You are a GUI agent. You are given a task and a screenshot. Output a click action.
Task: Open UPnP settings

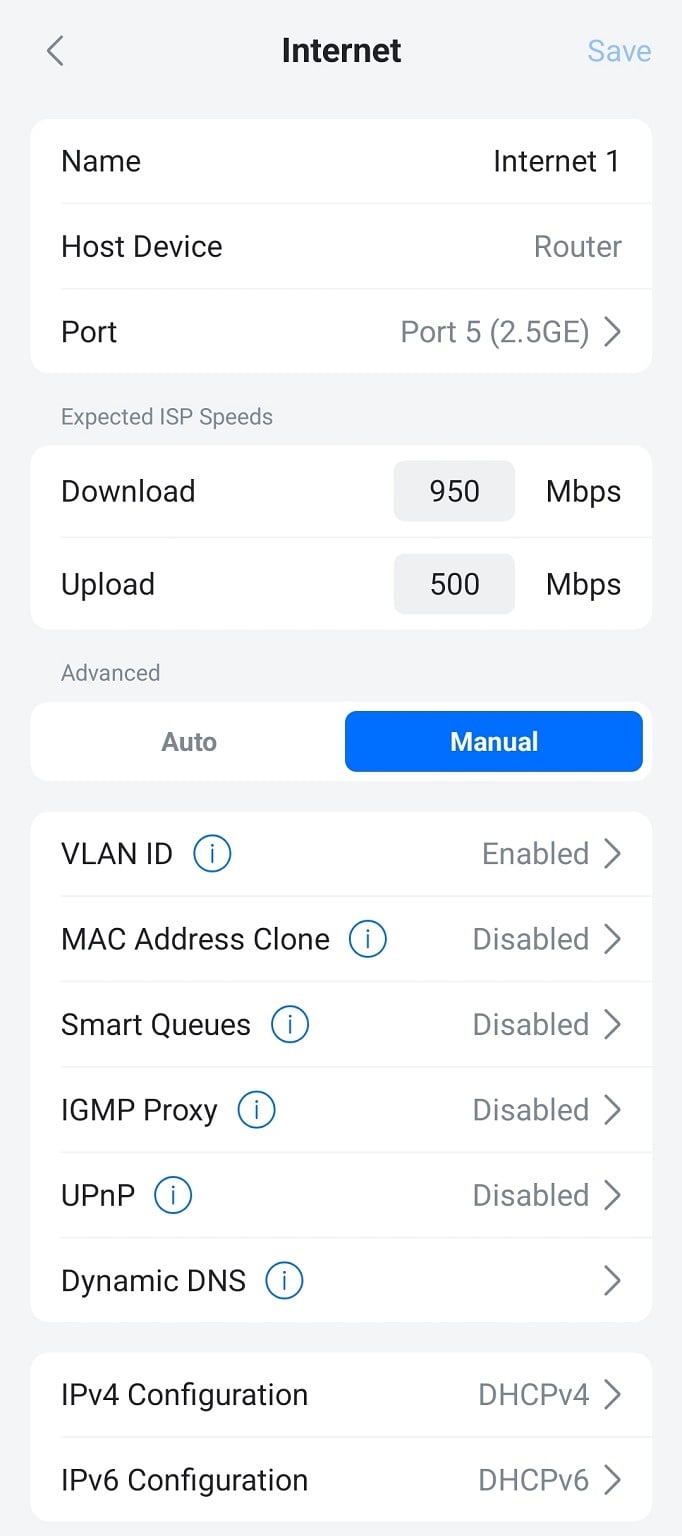pos(545,1195)
